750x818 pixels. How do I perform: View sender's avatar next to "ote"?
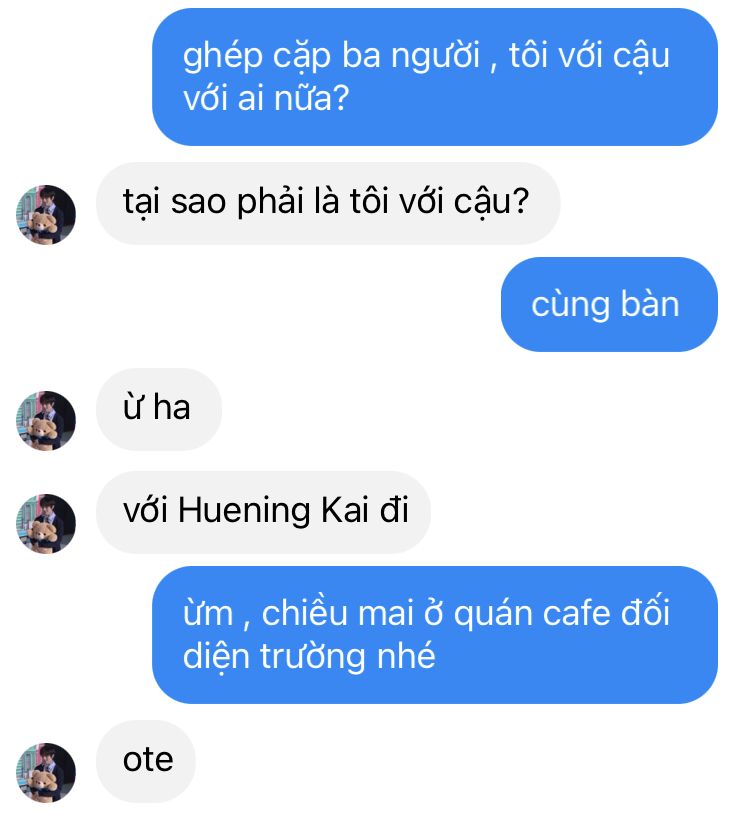coord(46,771)
